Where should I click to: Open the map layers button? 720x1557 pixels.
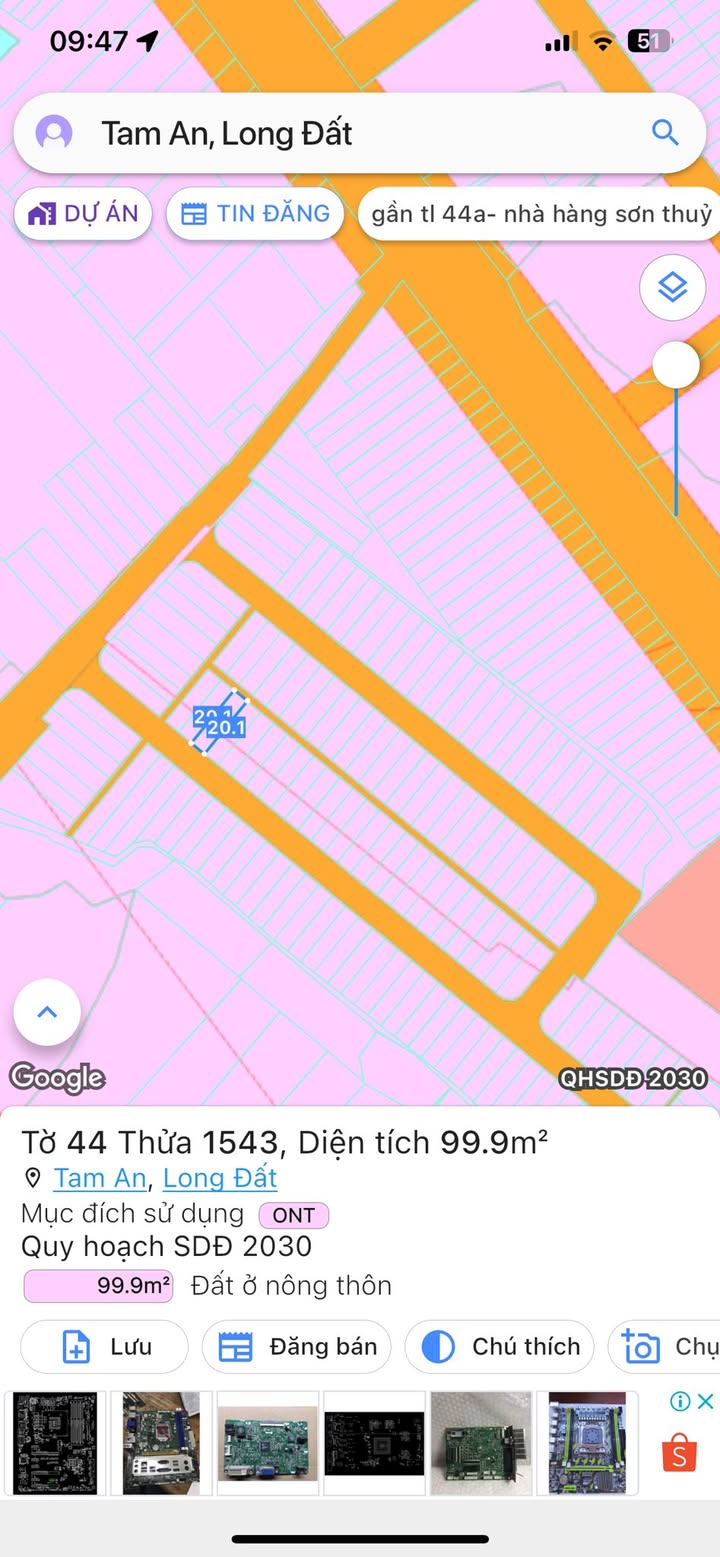click(673, 288)
